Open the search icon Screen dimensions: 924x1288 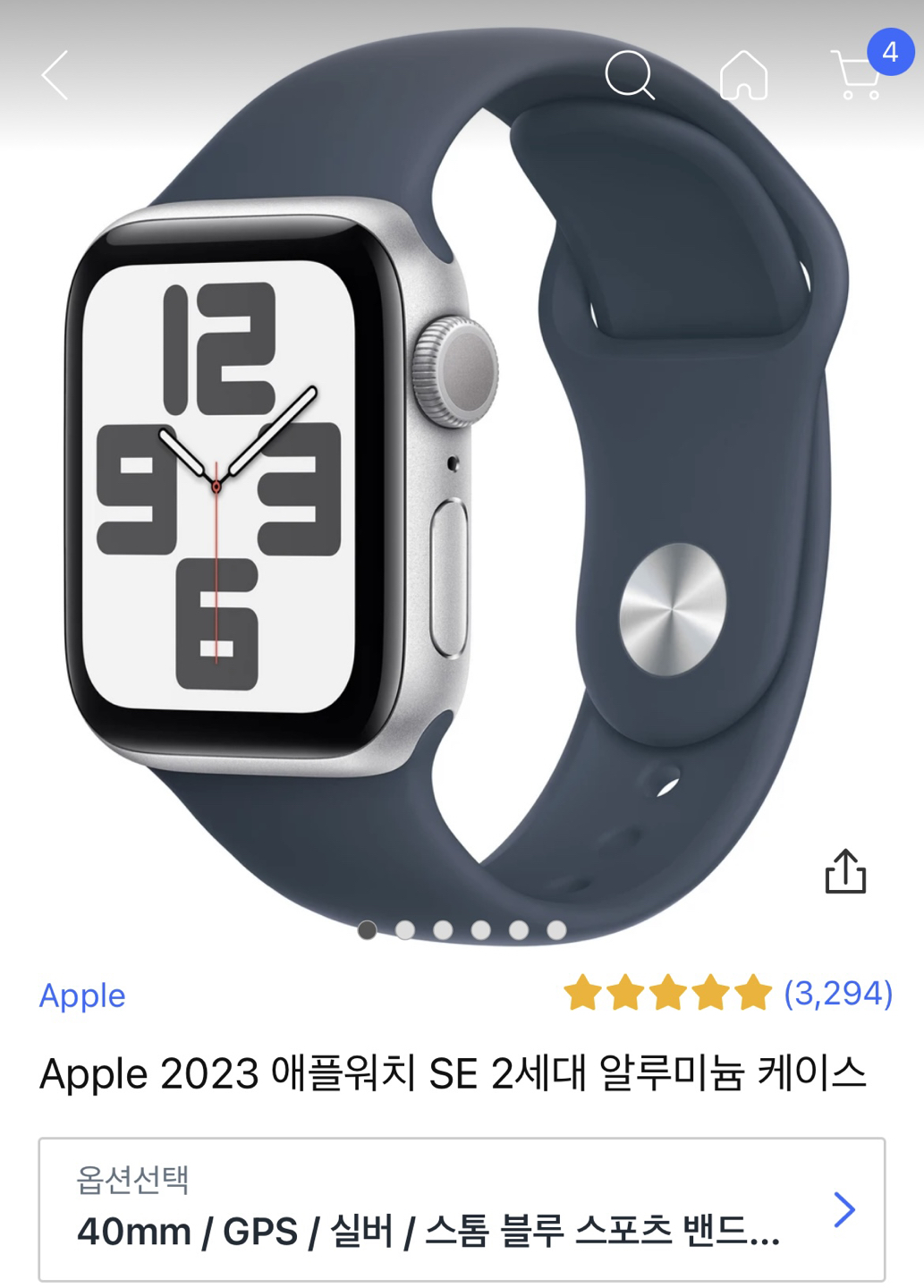pyautogui.click(x=630, y=75)
